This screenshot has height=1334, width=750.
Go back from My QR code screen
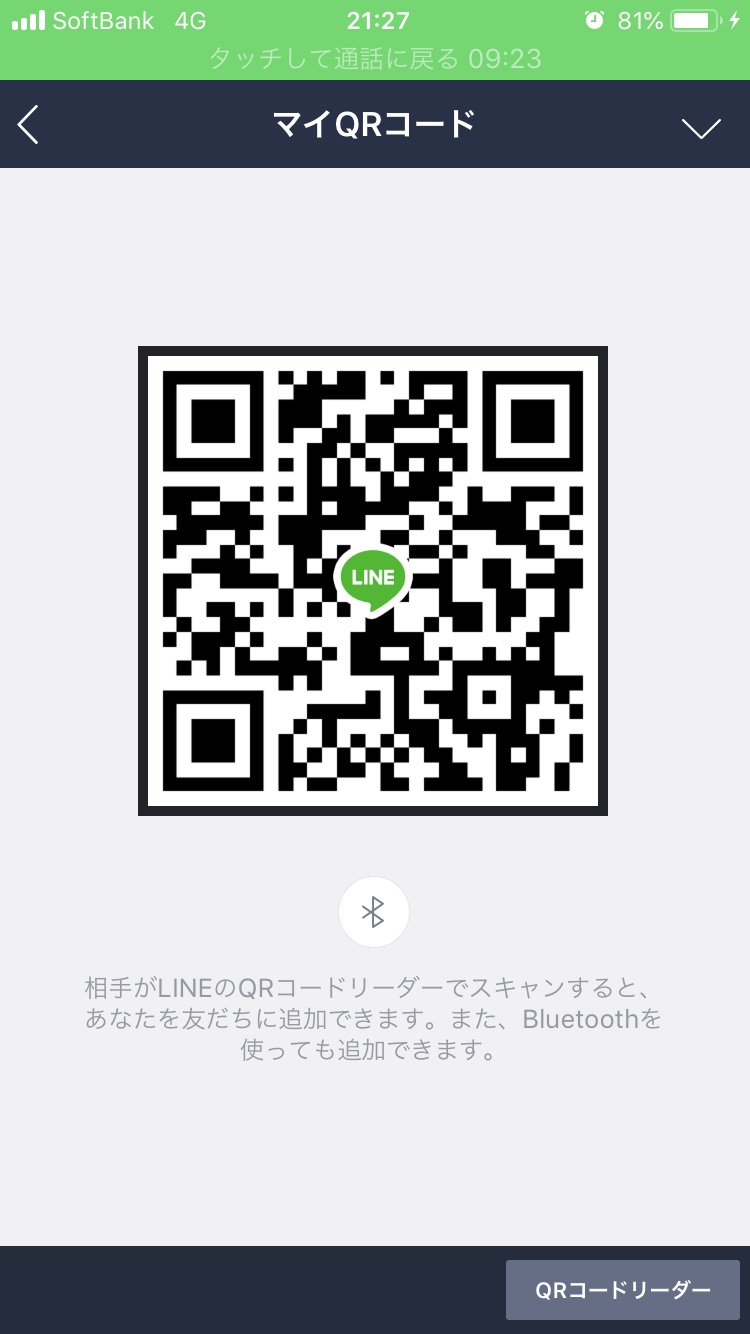click(29, 125)
